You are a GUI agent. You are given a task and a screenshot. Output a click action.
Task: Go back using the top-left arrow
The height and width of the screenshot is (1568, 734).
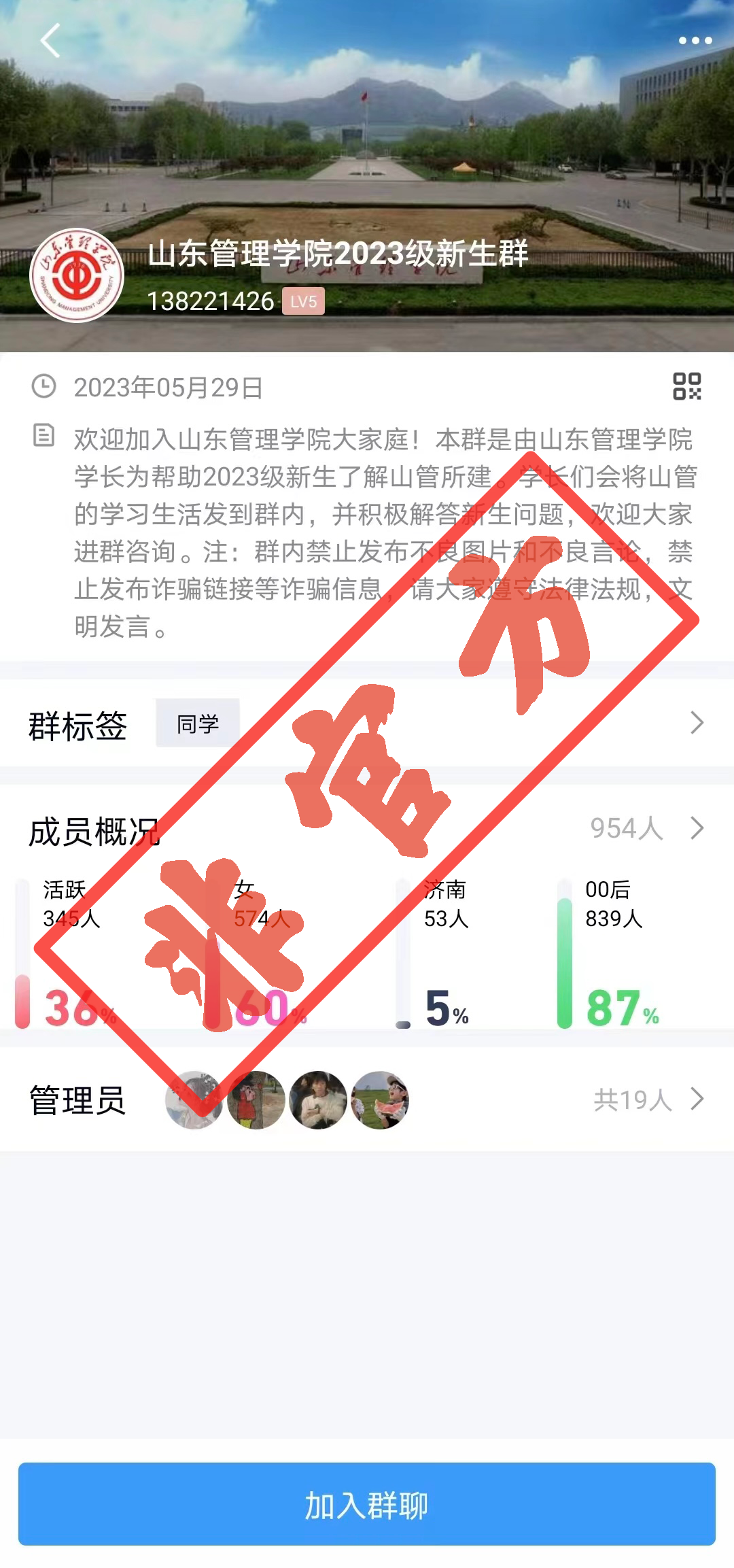50,41
